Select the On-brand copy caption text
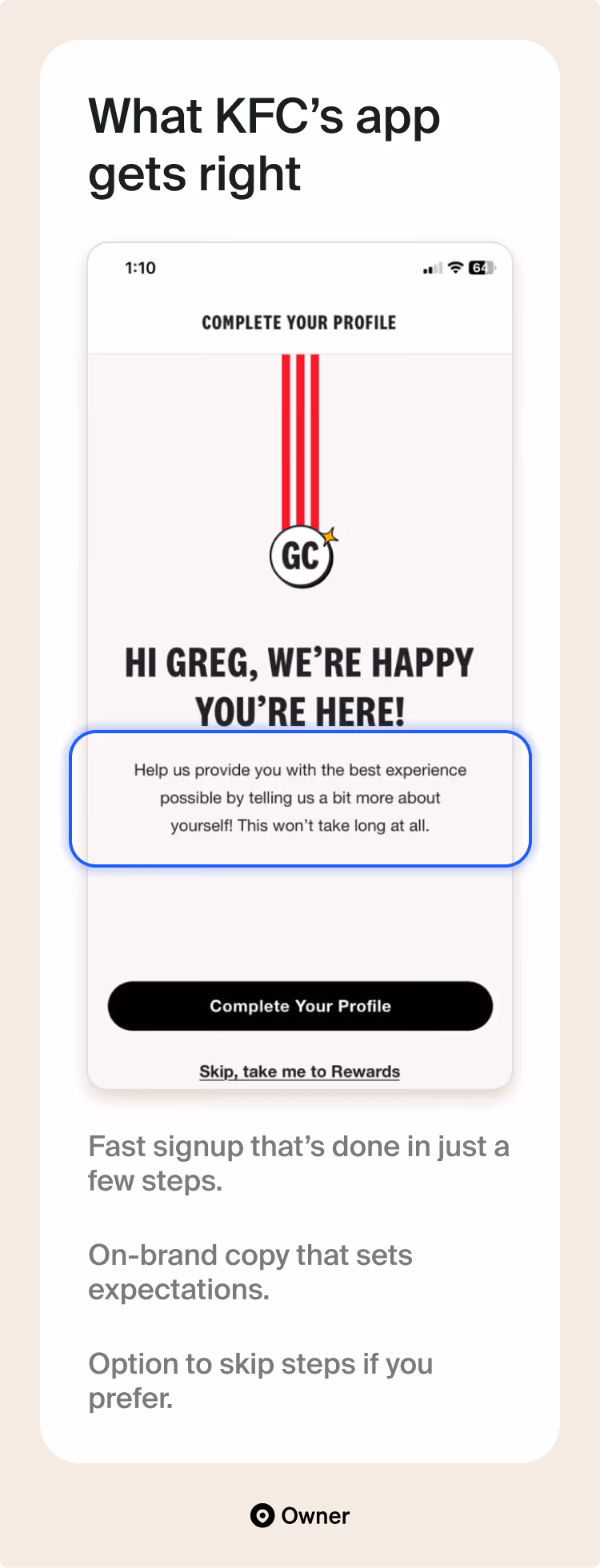 250,1271
